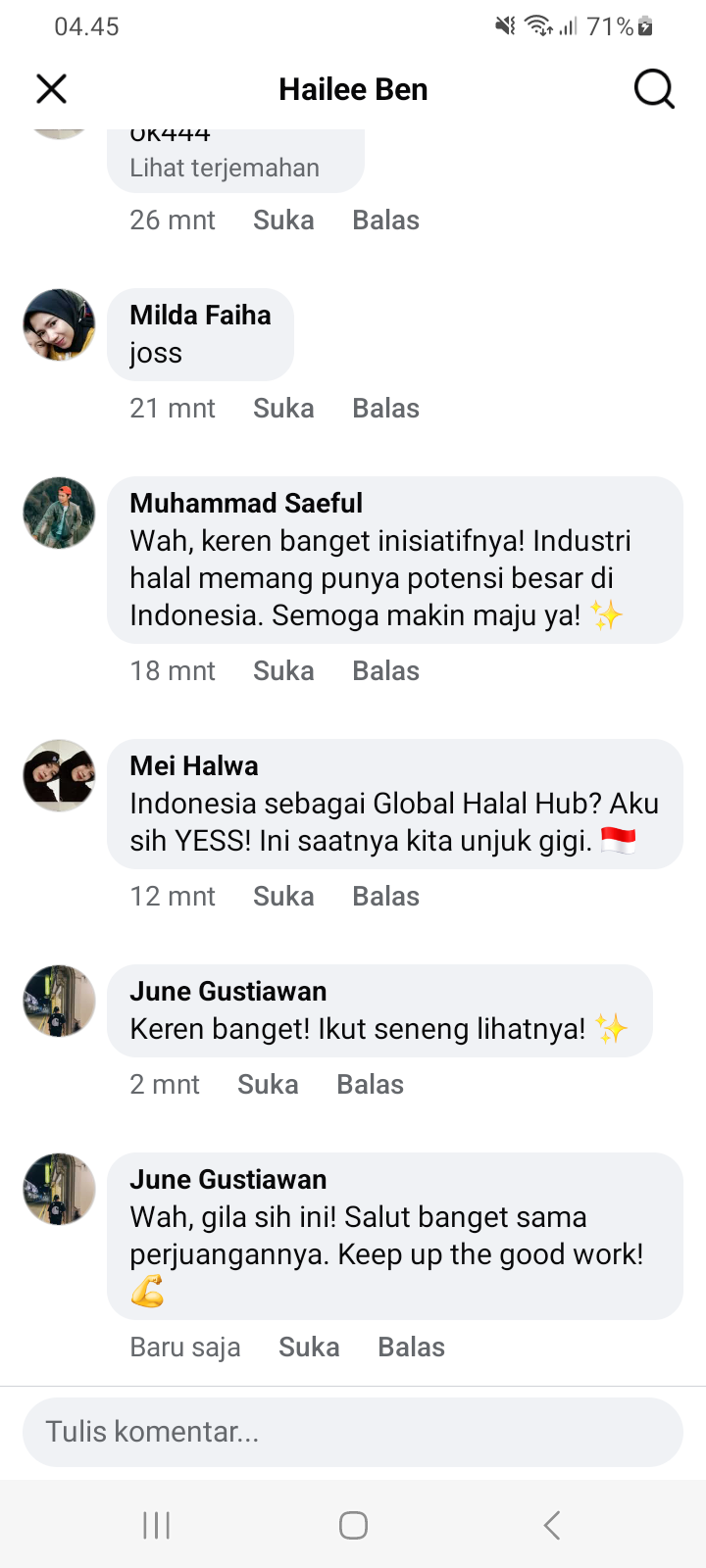The image size is (706, 1568).
Task: Like June Gustiawan's 2 mnt comment
Action: 268,1084
